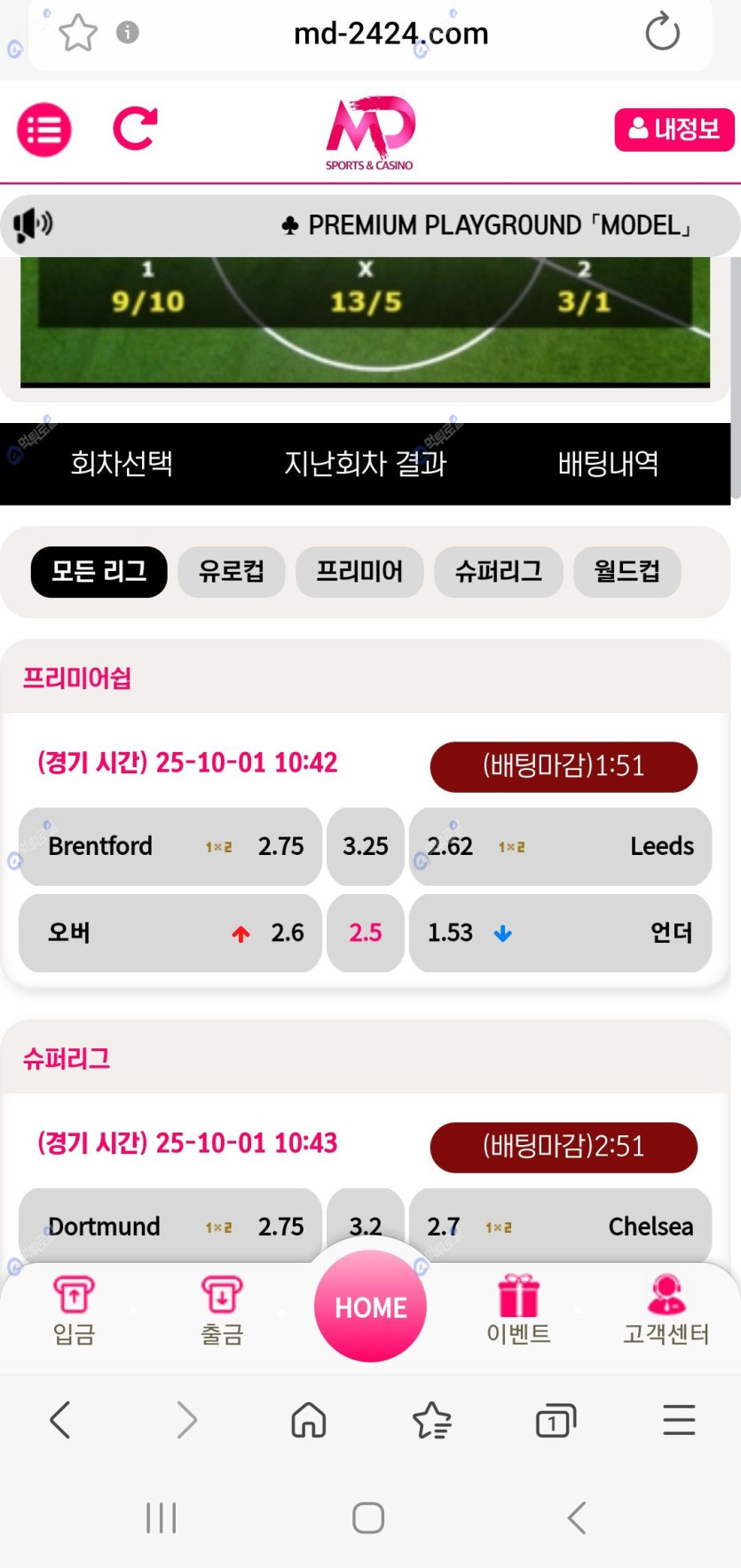Select 언더 odds 1.53
Viewport: 741px width, 1568px height.
pos(560,933)
